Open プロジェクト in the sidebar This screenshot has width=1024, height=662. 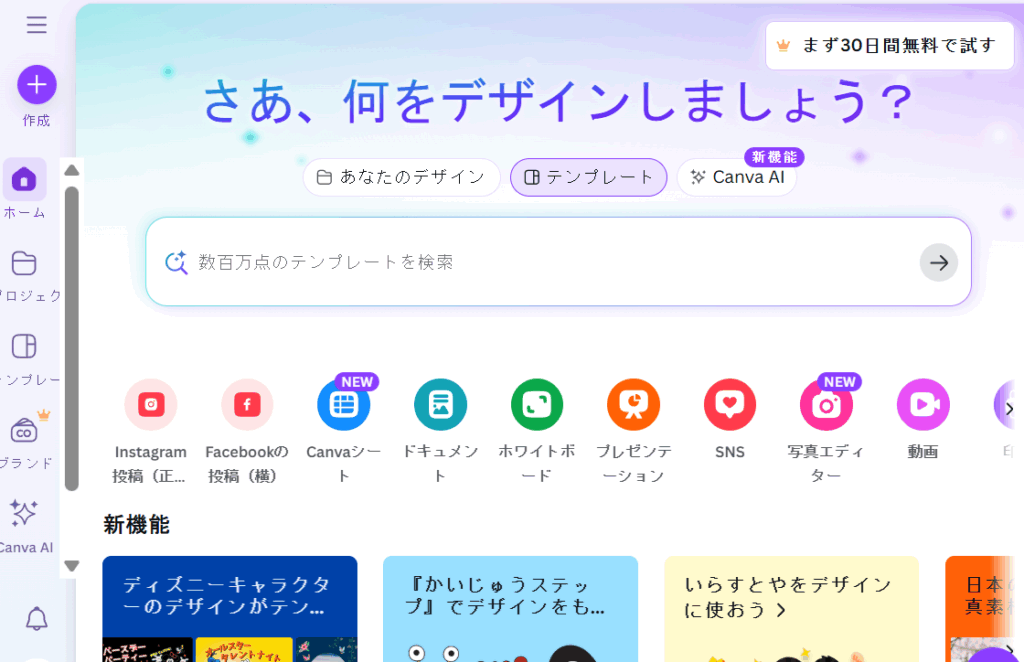(x=24, y=264)
